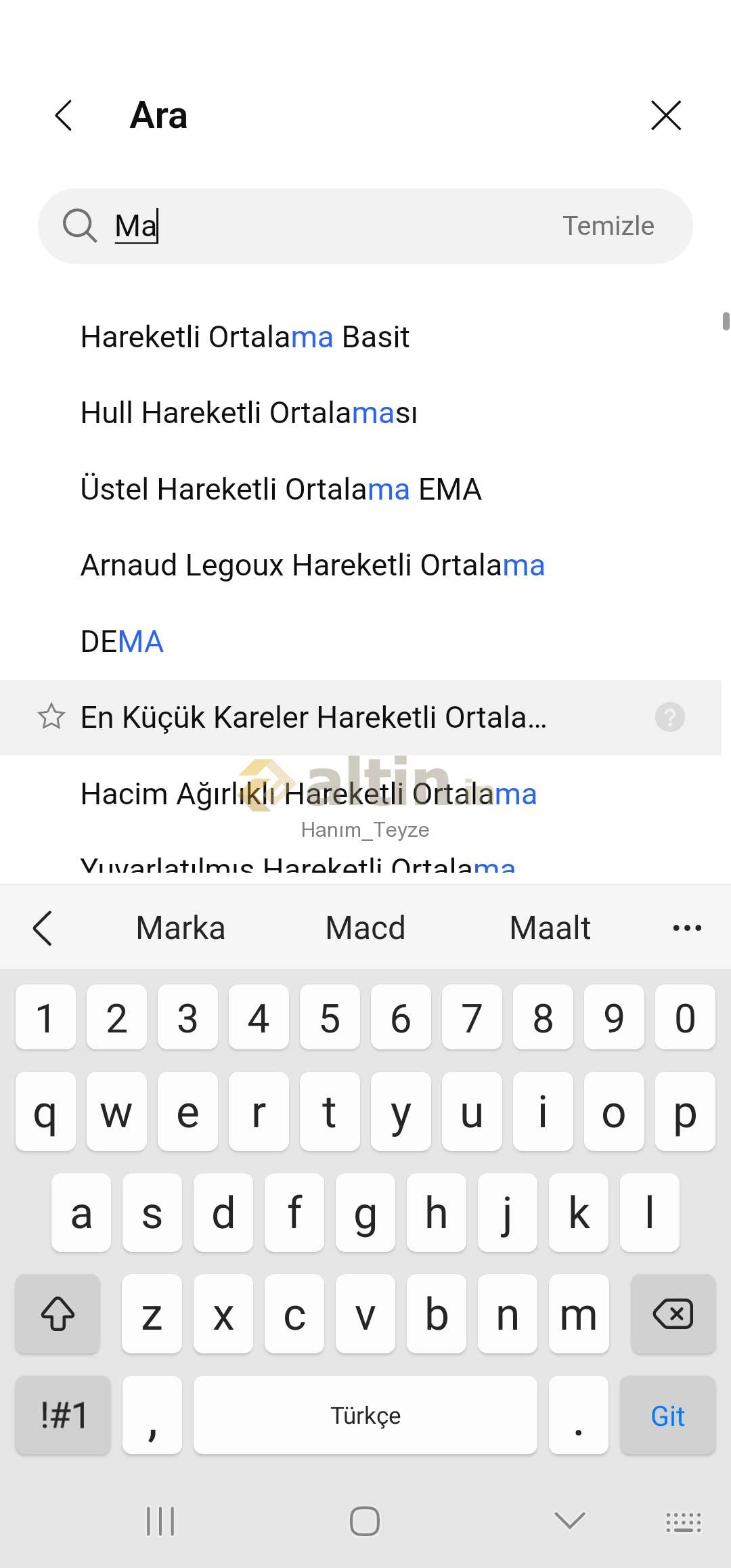Favorite En Küçük Kareler with the star
Screen dimensions: 731x1568
(x=51, y=717)
